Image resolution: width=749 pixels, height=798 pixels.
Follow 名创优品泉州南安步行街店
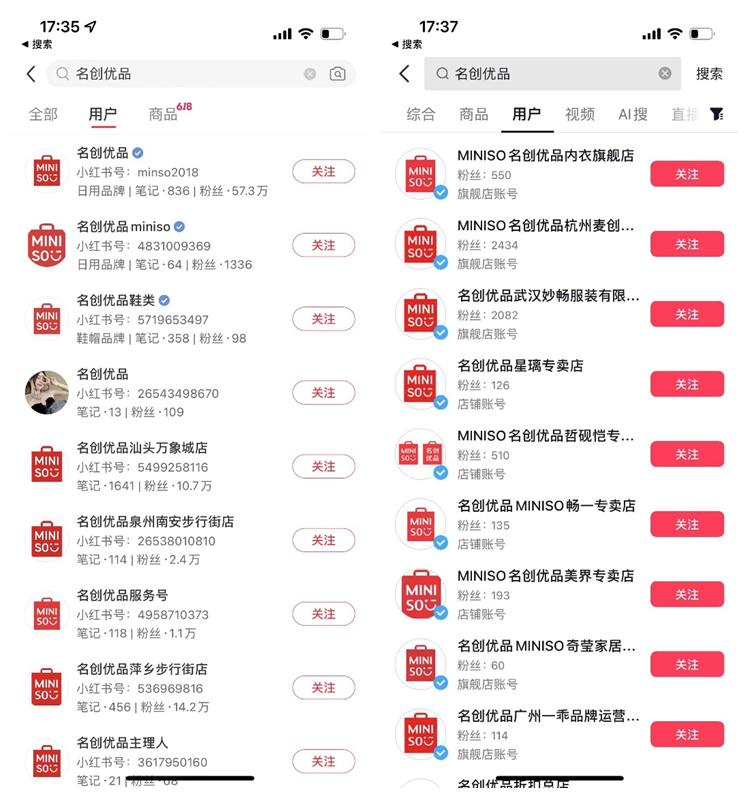[x=323, y=540]
